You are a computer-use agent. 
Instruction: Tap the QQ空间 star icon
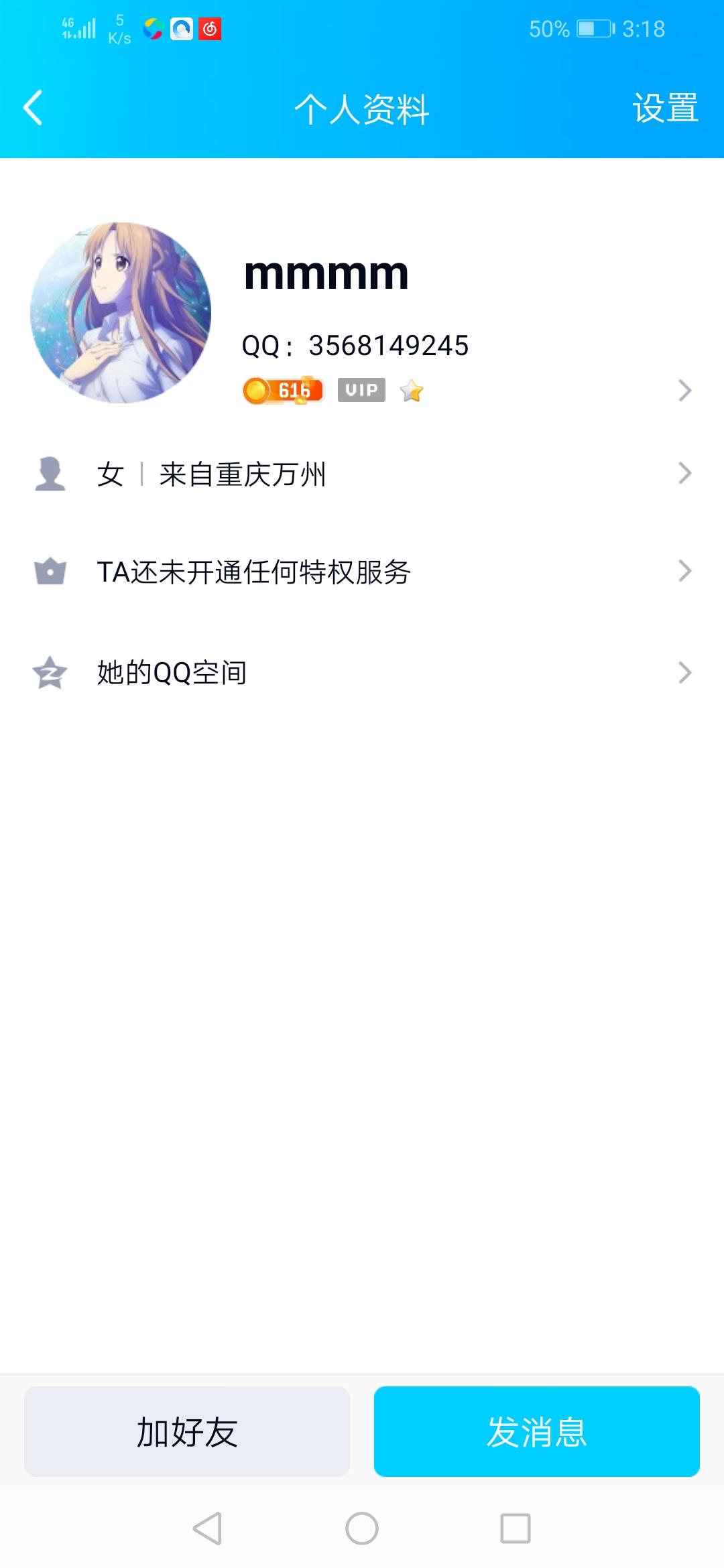tap(50, 670)
